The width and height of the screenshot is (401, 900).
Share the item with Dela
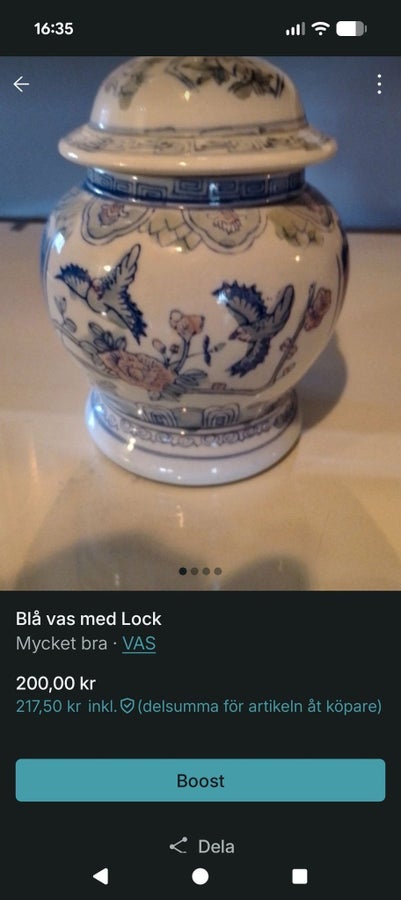pos(201,846)
